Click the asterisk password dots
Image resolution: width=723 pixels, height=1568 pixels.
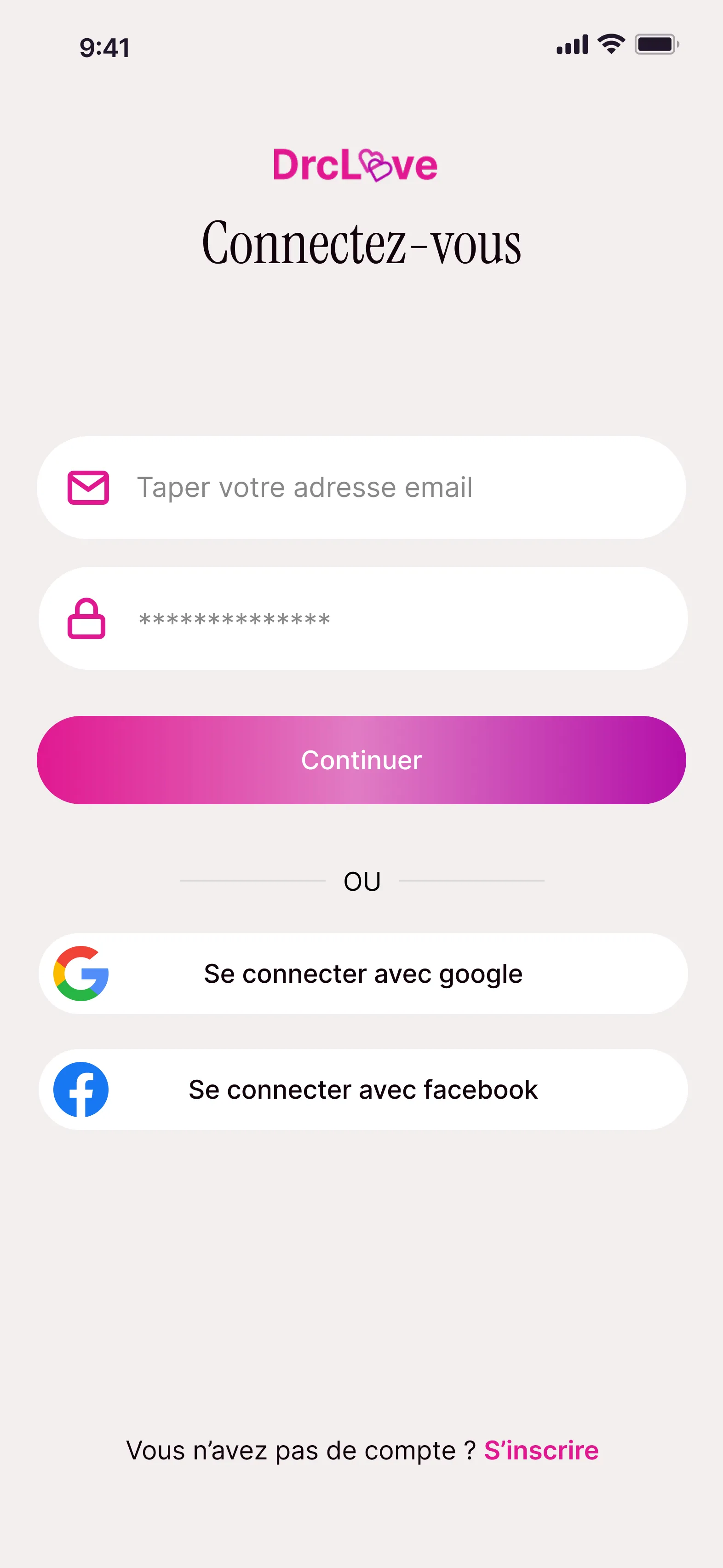pos(234,618)
